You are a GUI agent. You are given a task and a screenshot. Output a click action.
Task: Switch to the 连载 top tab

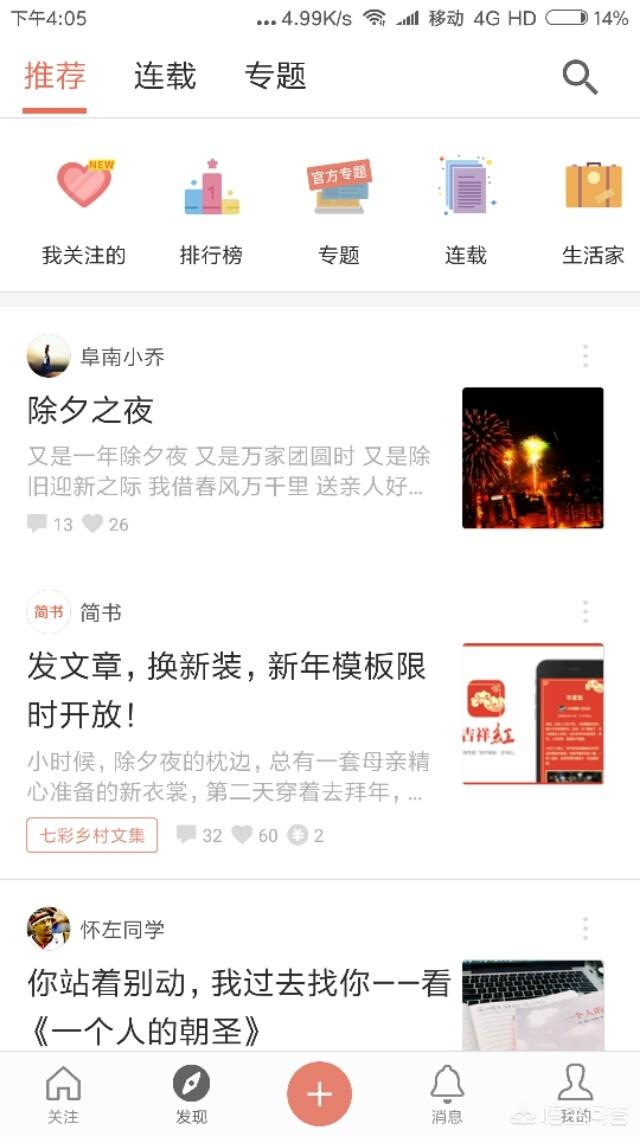coord(165,76)
